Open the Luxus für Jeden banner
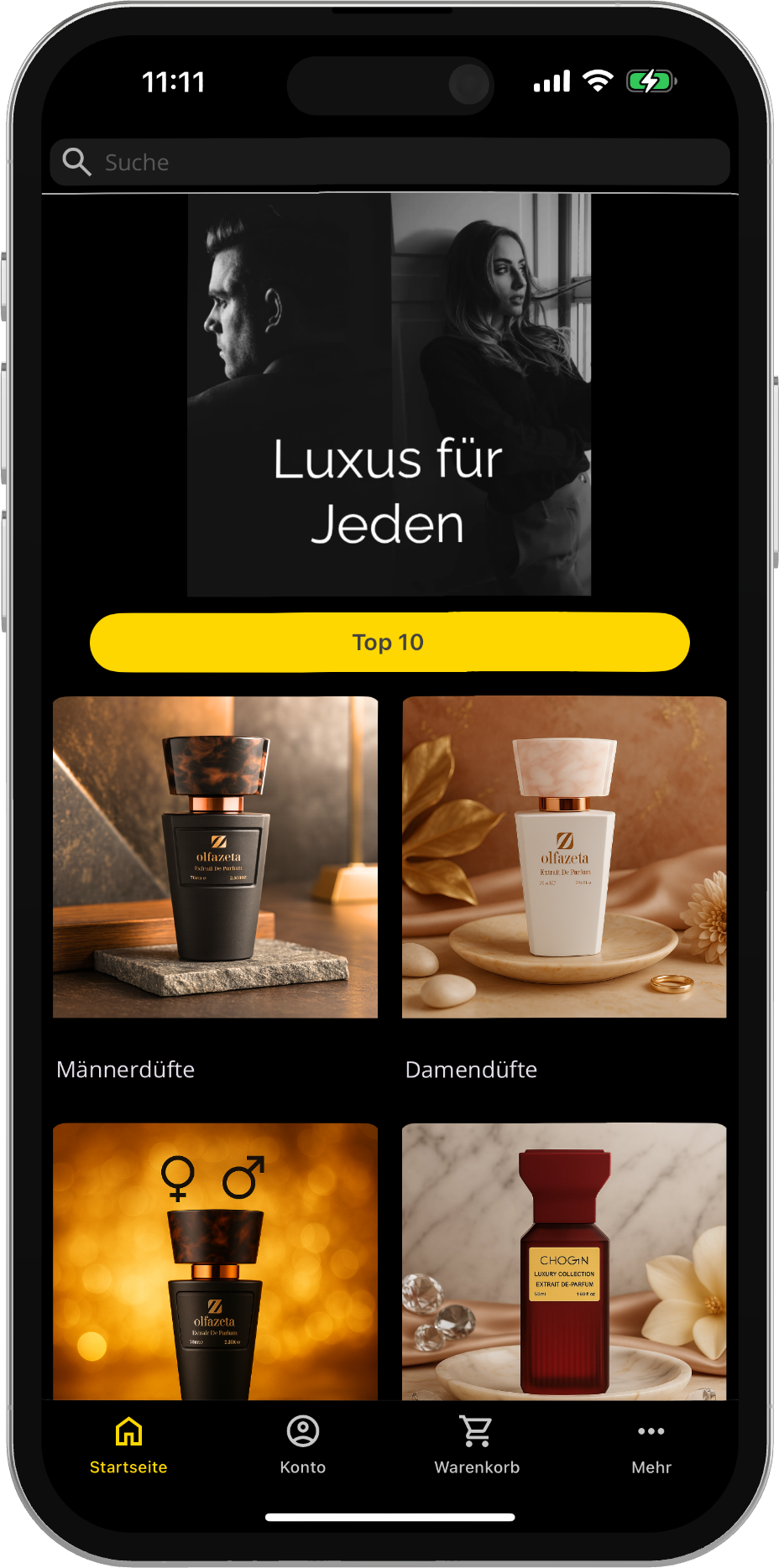Image resolution: width=779 pixels, height=1568 pixels. tap(389, 395)
